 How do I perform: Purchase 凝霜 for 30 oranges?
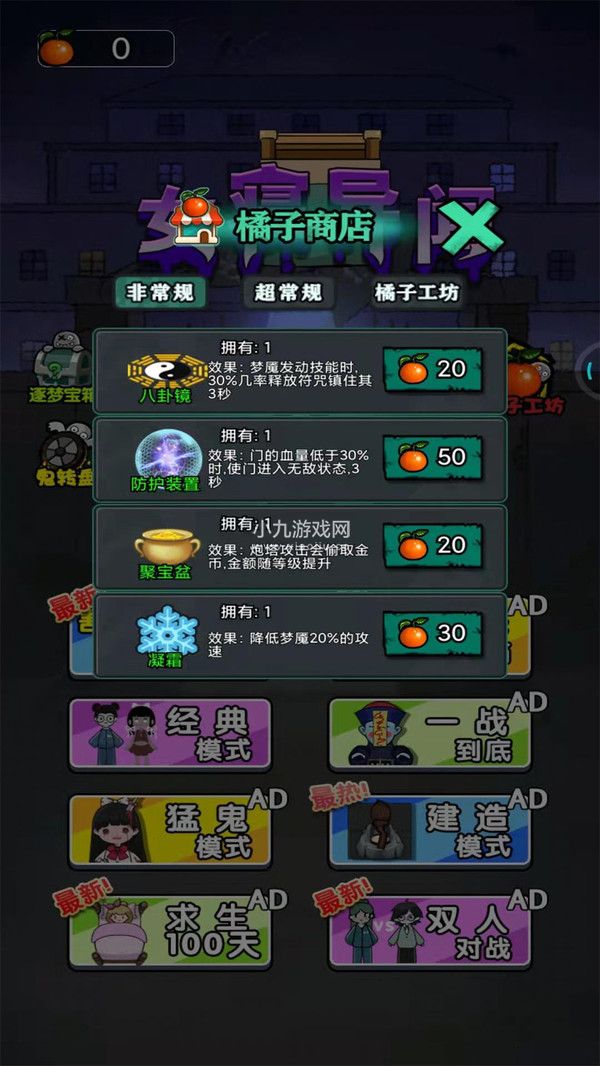pos(433,634)
